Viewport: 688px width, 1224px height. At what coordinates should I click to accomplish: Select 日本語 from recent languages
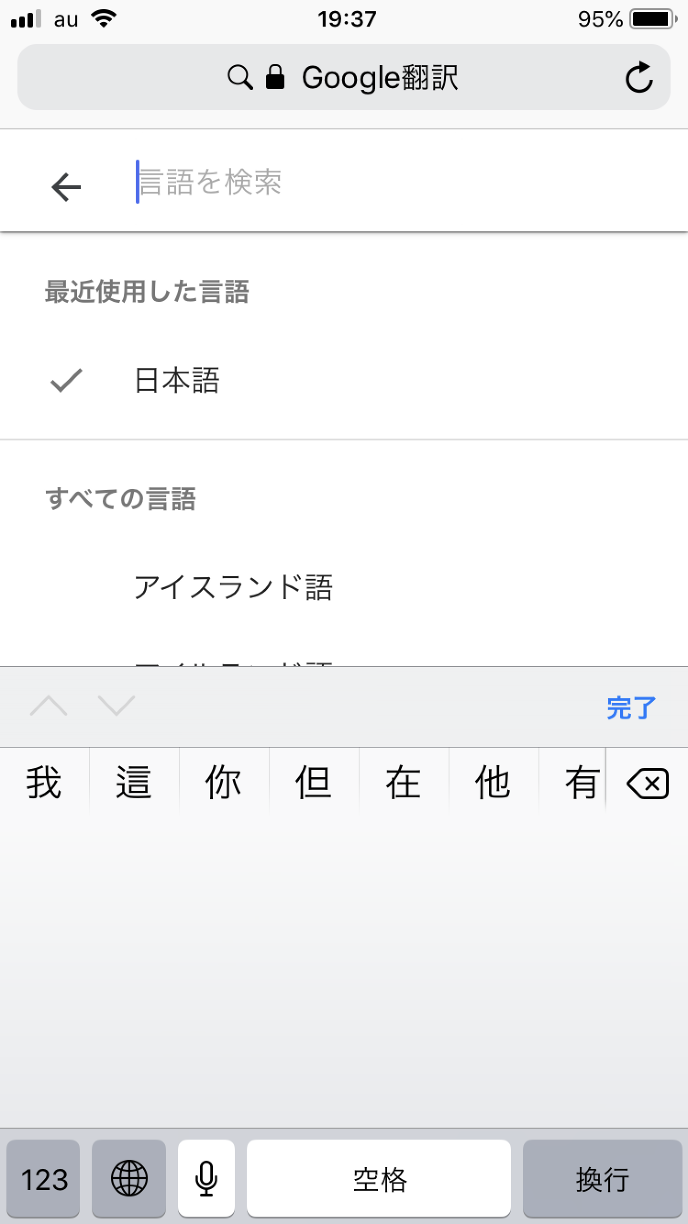[x=177, y=381]
